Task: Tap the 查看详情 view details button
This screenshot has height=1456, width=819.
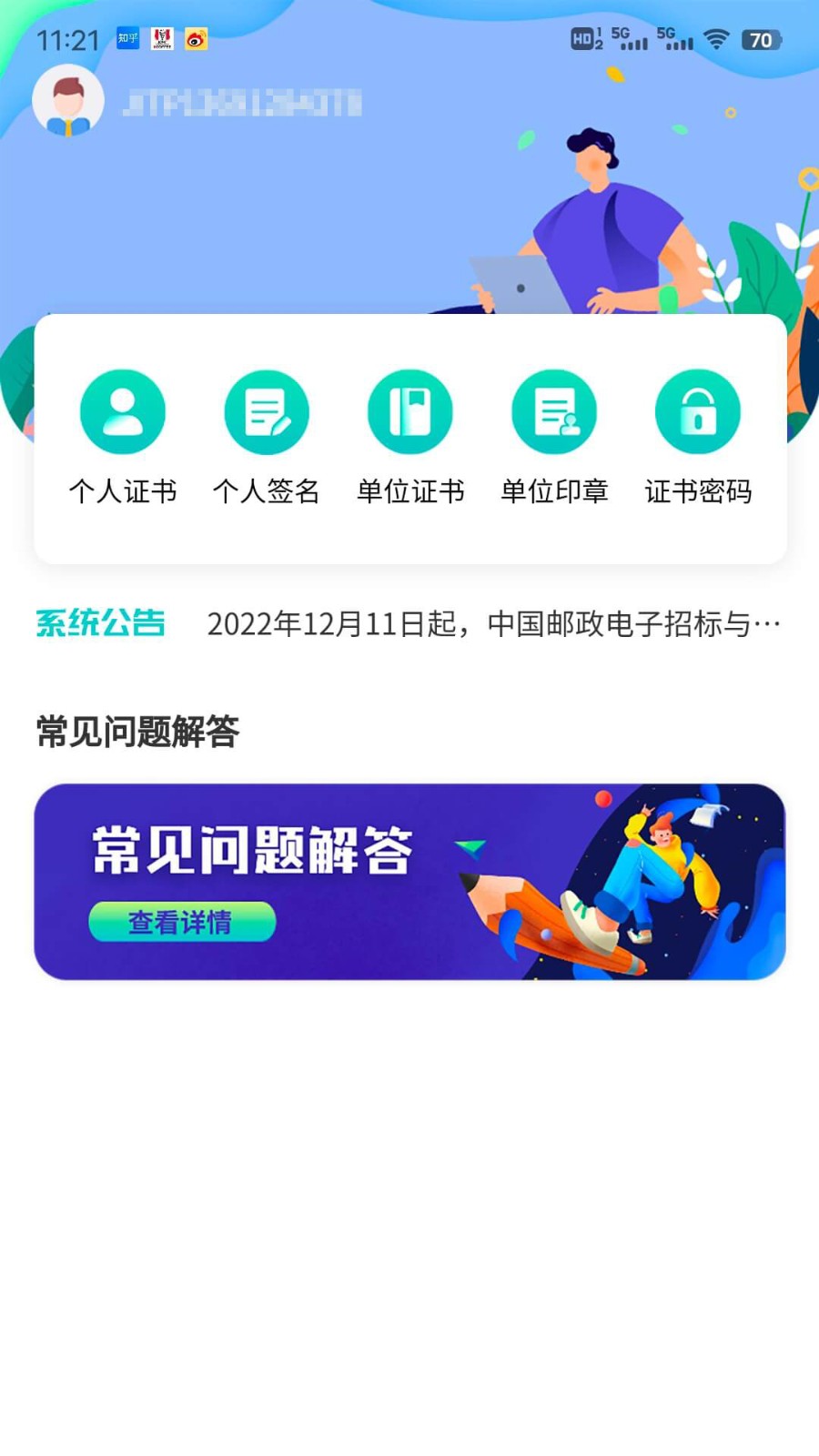Action: coord(182,922)
